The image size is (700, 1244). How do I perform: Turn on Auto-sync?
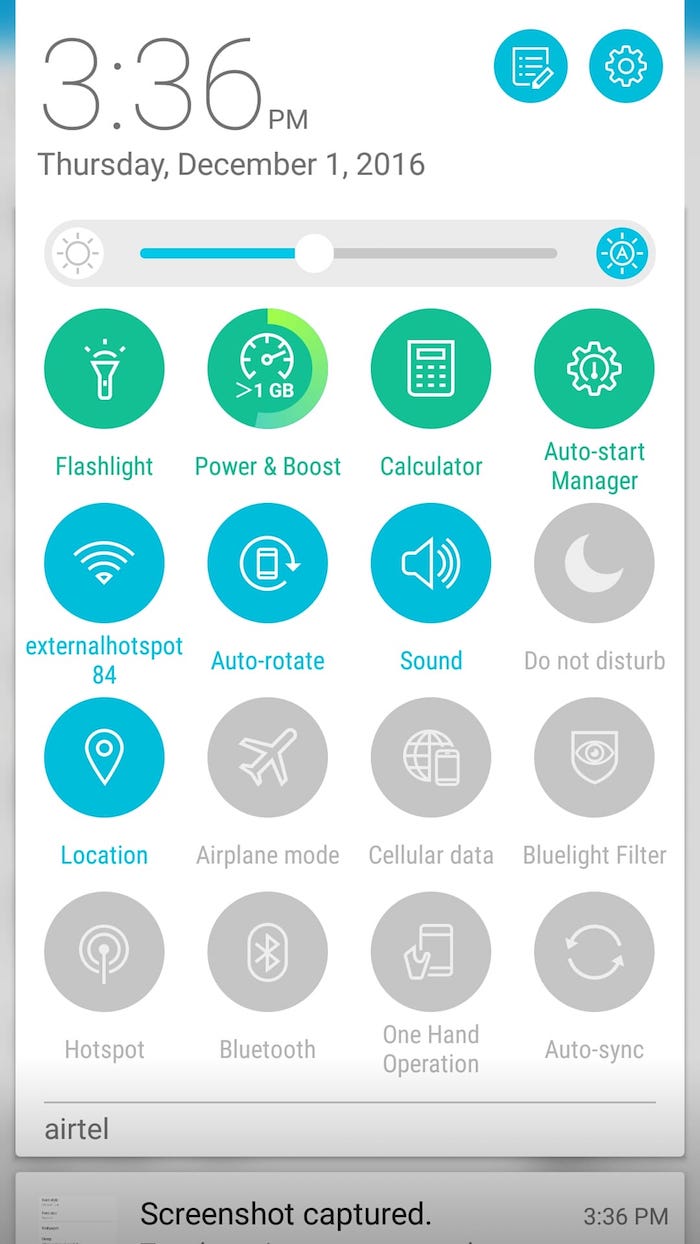[x=594, y=952]
